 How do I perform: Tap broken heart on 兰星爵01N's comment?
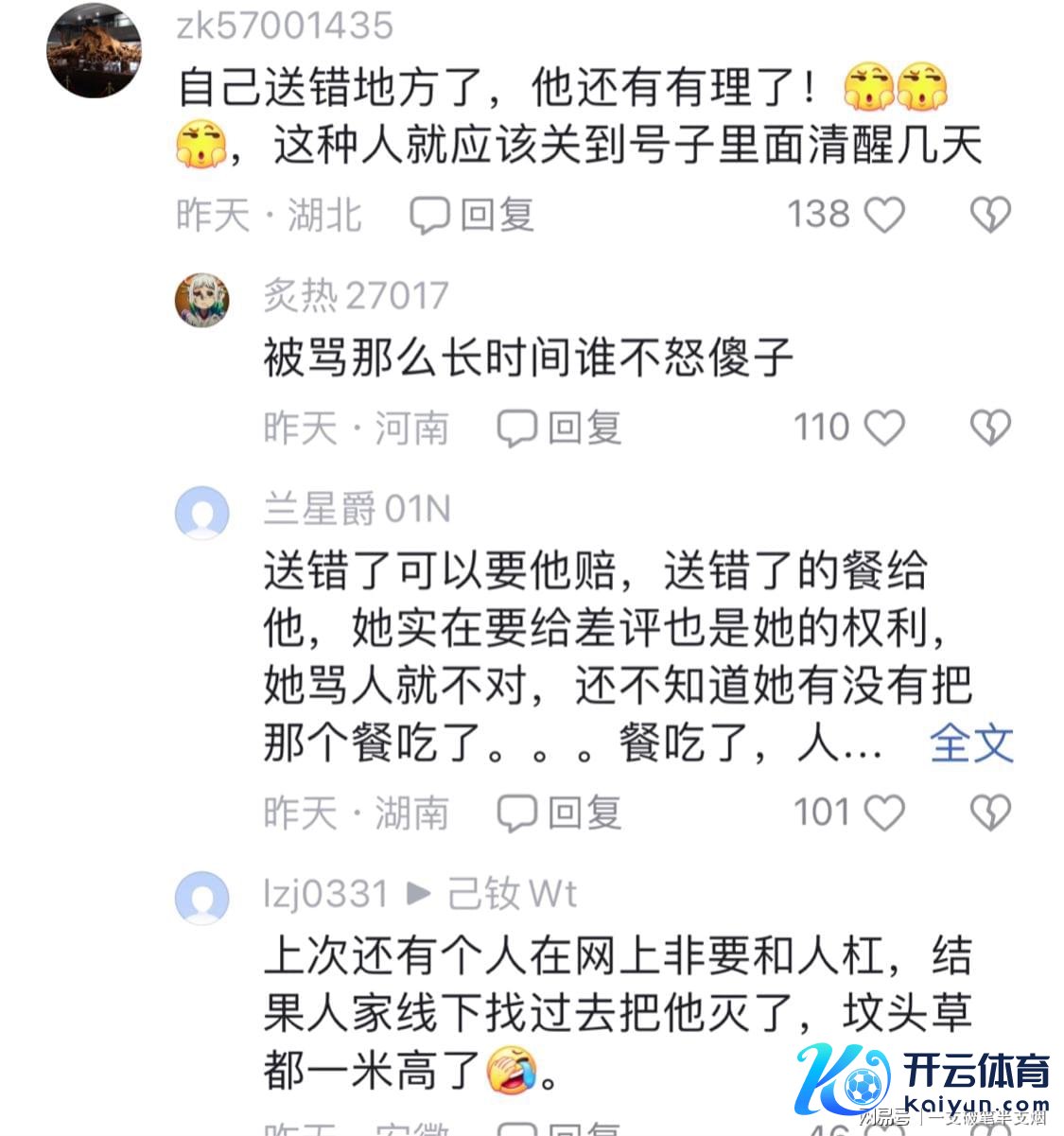coord(990,813)
